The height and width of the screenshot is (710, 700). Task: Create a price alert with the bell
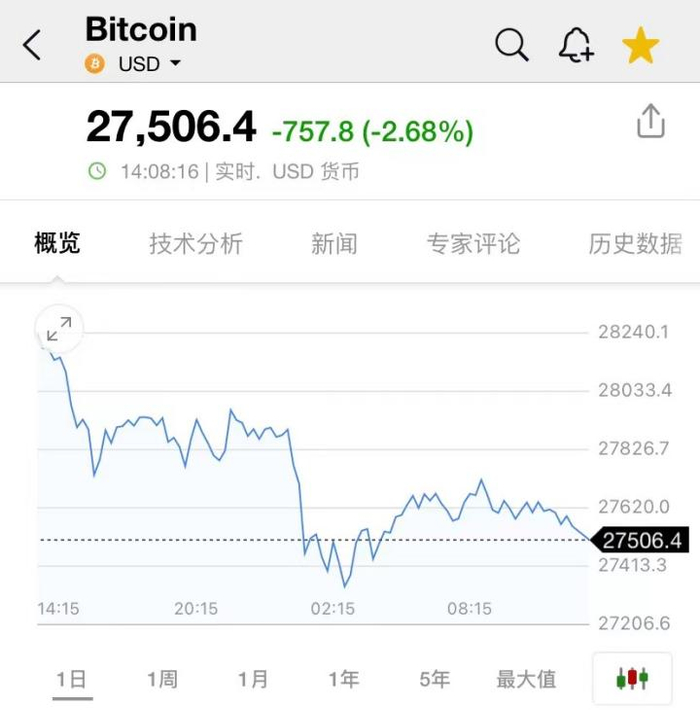576,45
